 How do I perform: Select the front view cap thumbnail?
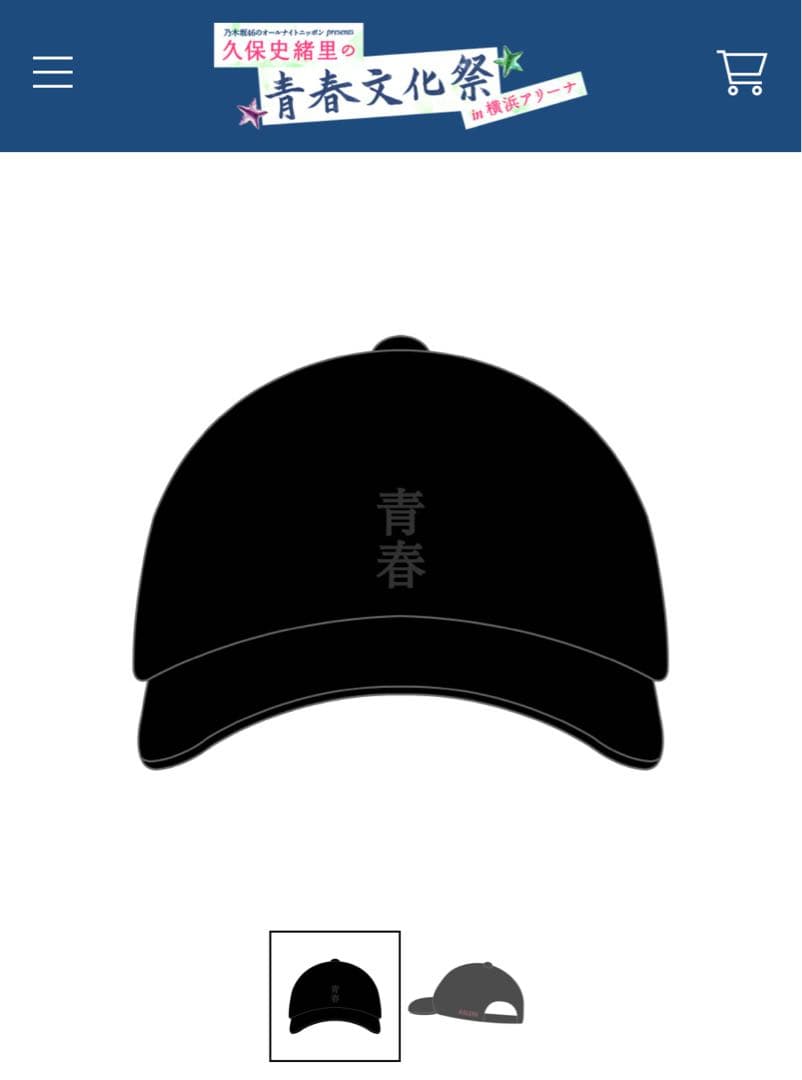point(335,996)
